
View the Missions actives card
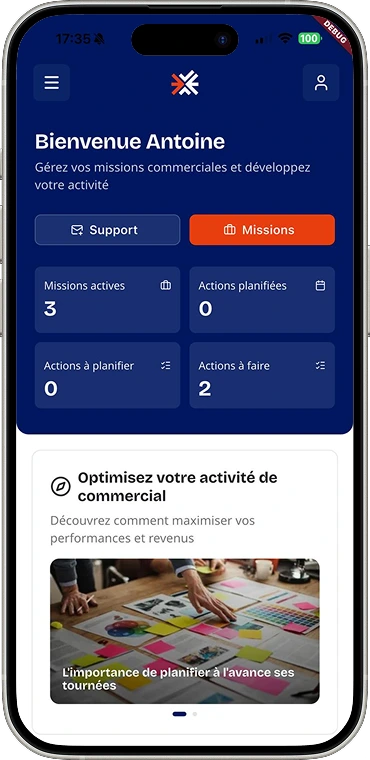(x=107, y=300)
